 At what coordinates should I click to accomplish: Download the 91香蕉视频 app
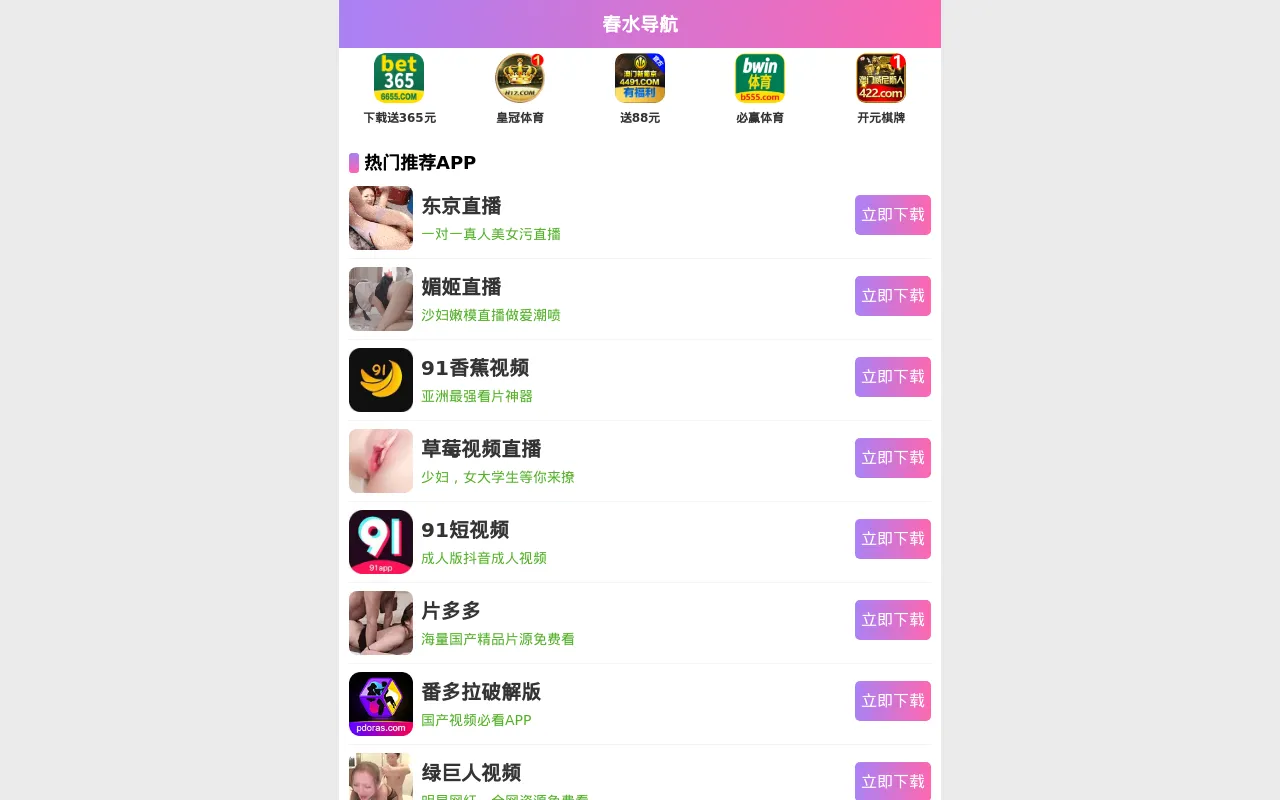pos(892,377)
